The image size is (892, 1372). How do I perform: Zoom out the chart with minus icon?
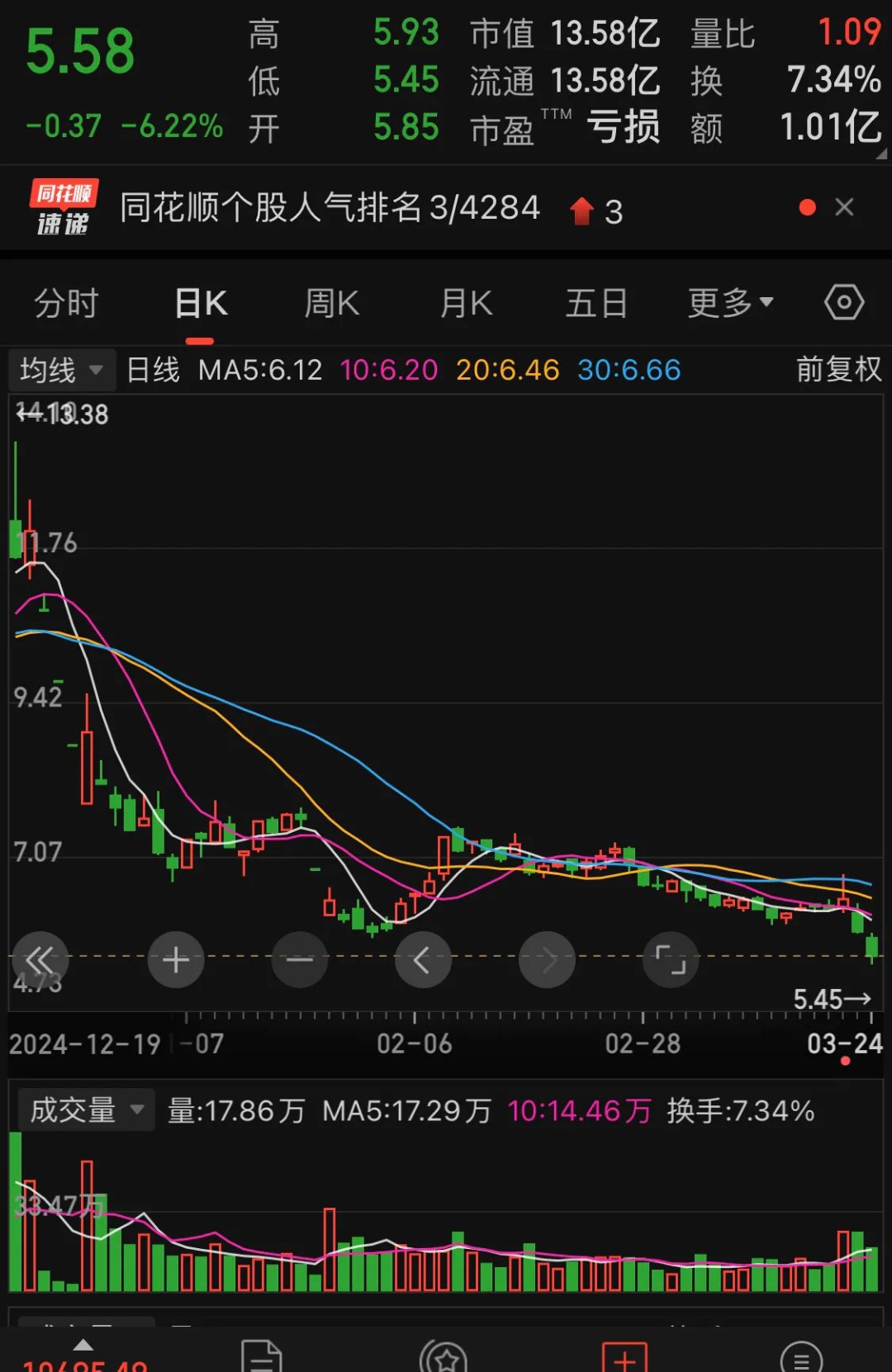click(x=300, y=959)
